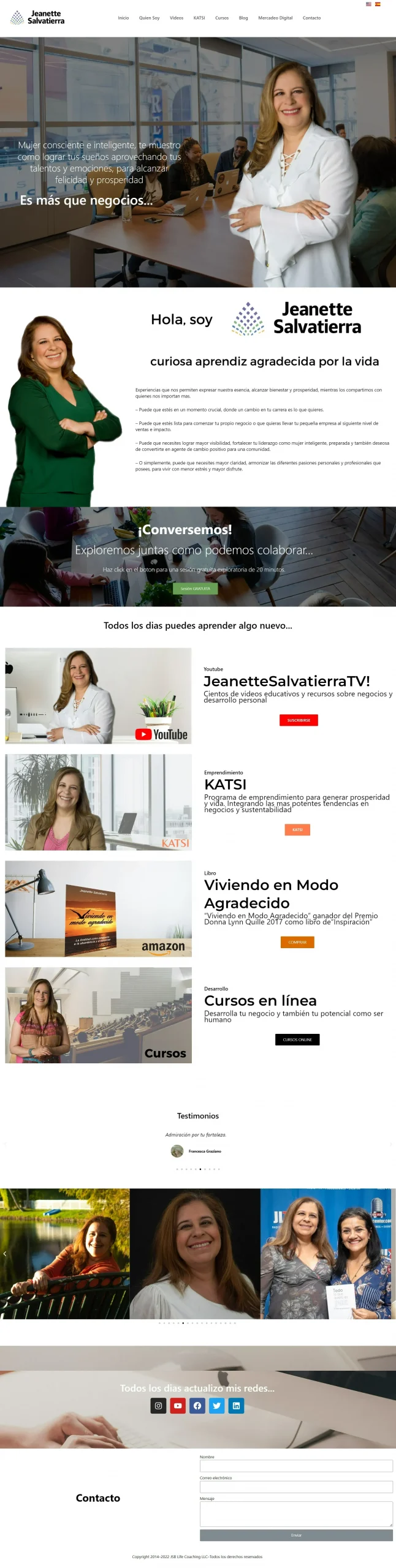Tap the orange KATSI button
Screen dimensions: 396x1568
tap(297, 829)
